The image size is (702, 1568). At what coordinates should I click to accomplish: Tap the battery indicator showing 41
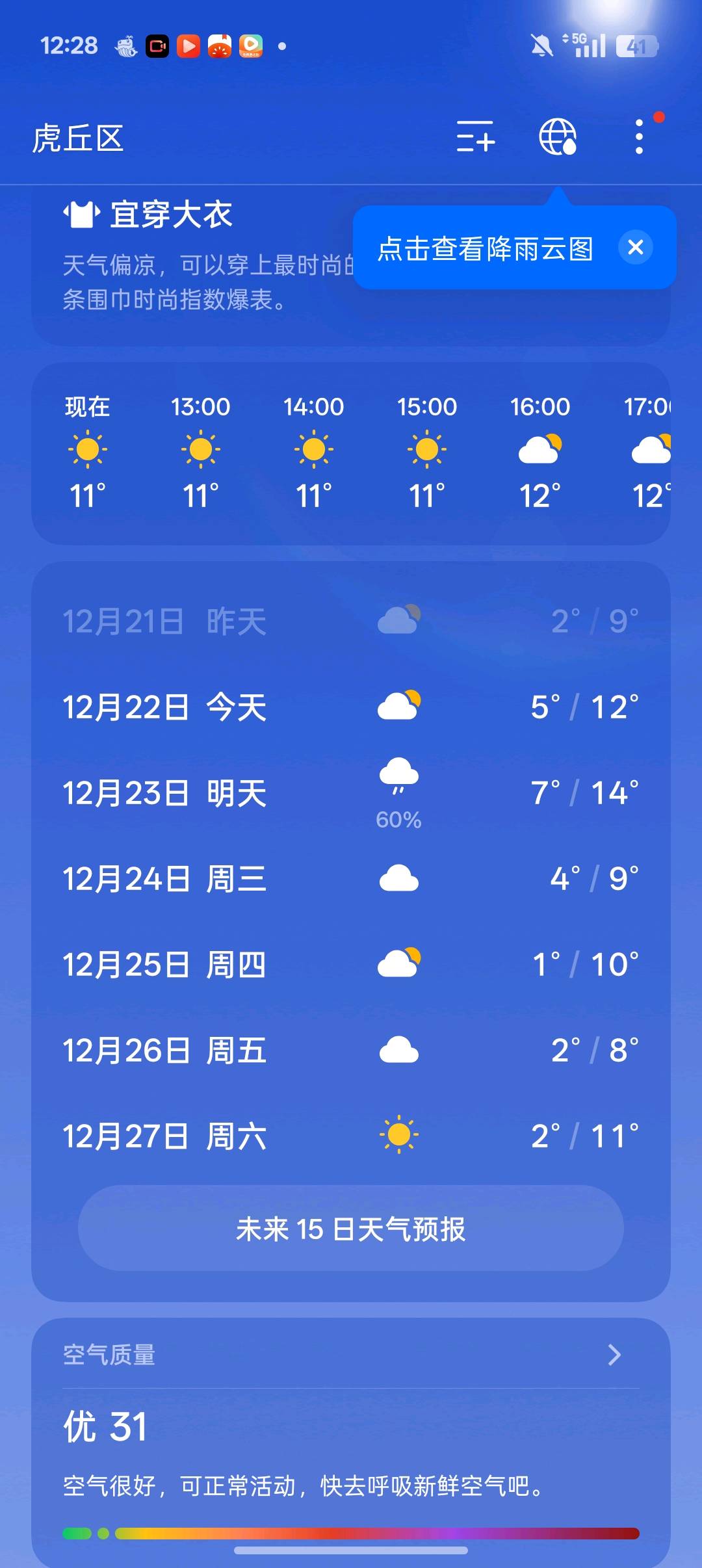click(638, 44)
